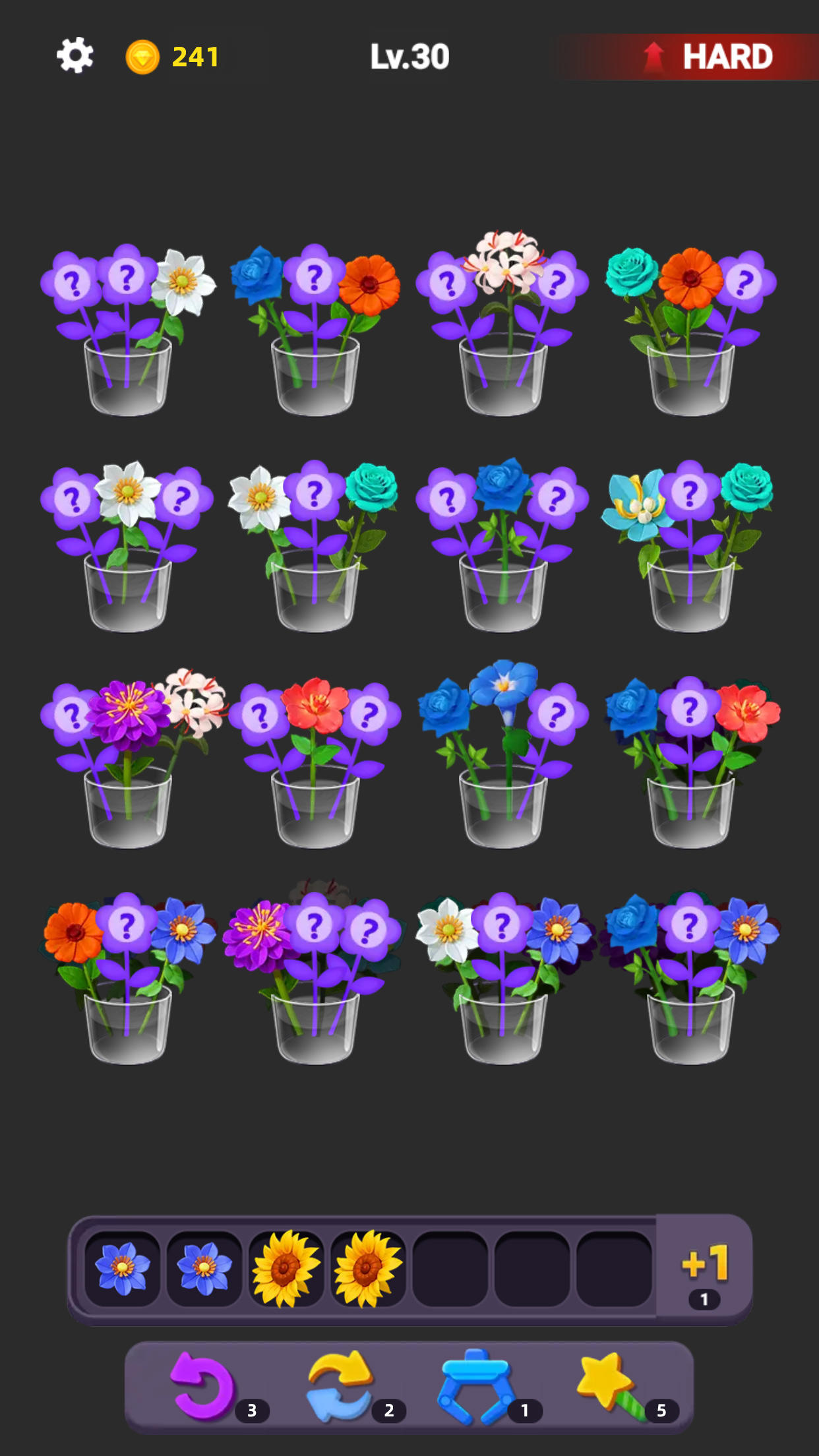Tap the Lv.30 level label
The image size is (819, 1456).
(408, 56)
